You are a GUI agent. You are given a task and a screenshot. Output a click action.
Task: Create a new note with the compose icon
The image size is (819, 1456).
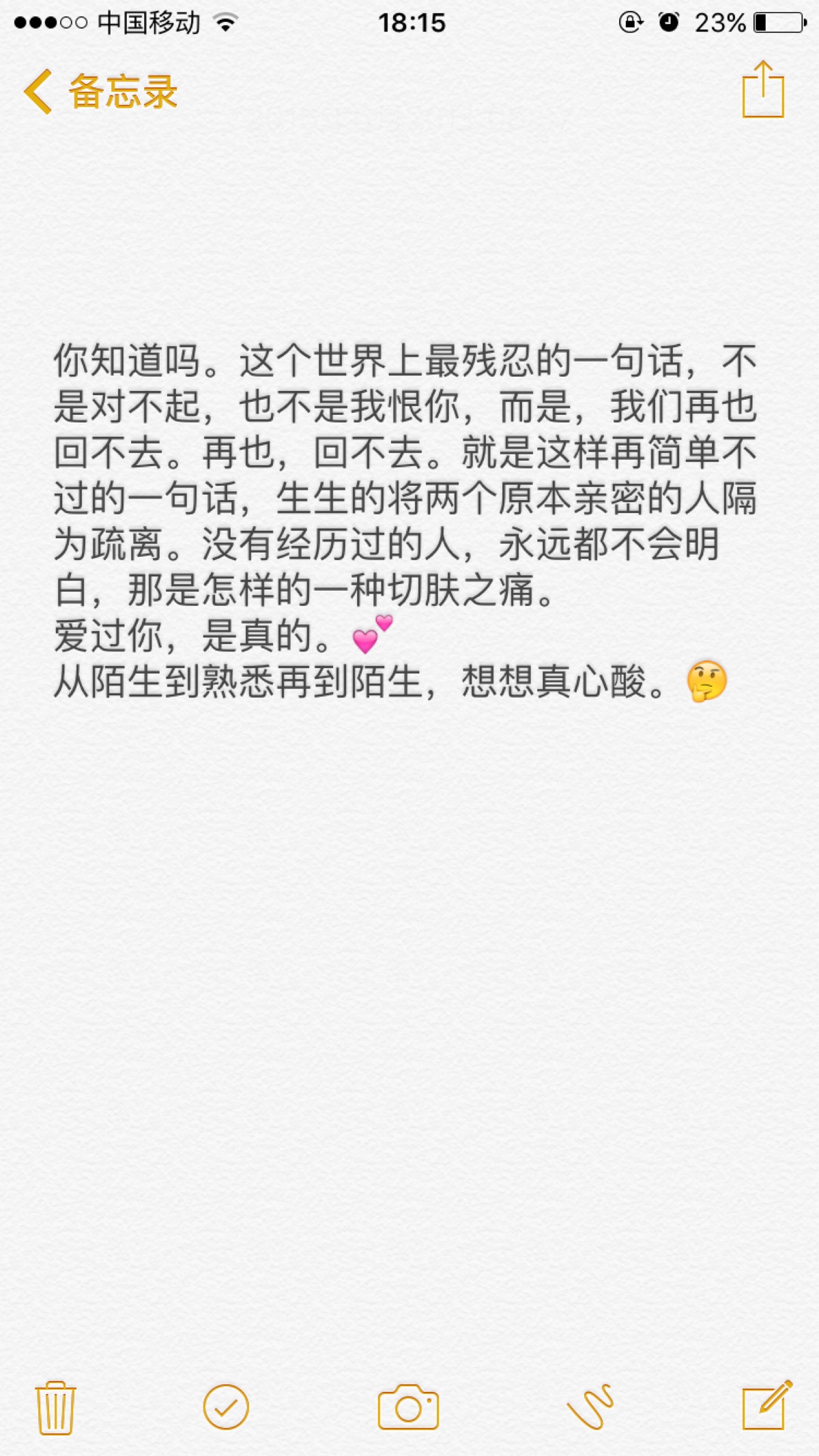pos(767,1407)
